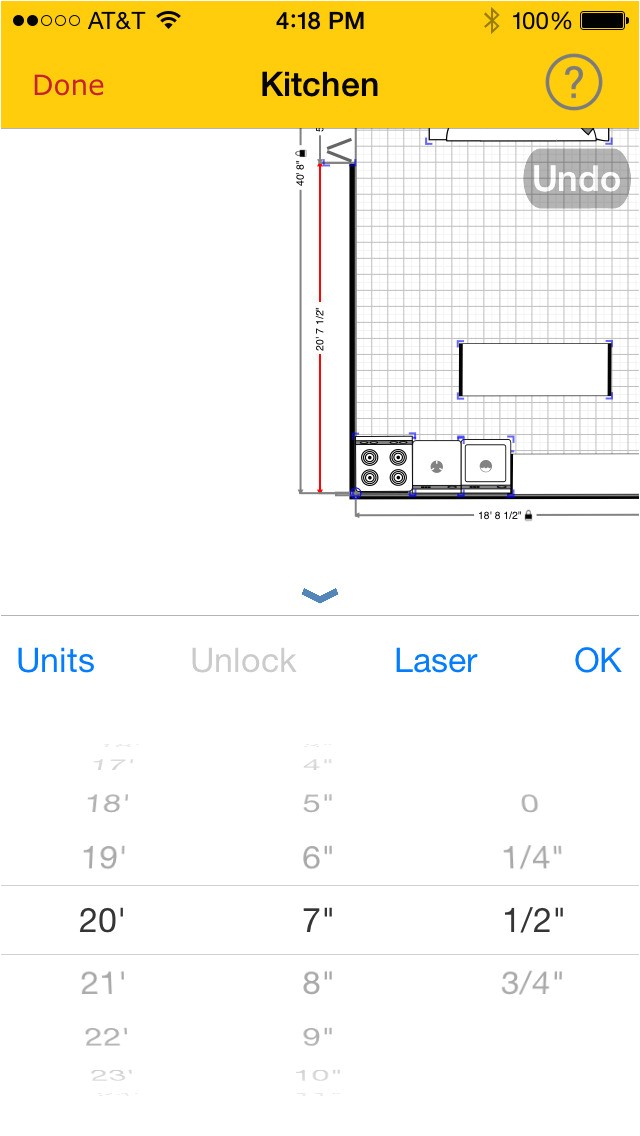
Task: Open the Units options
Action: [56, 661]
